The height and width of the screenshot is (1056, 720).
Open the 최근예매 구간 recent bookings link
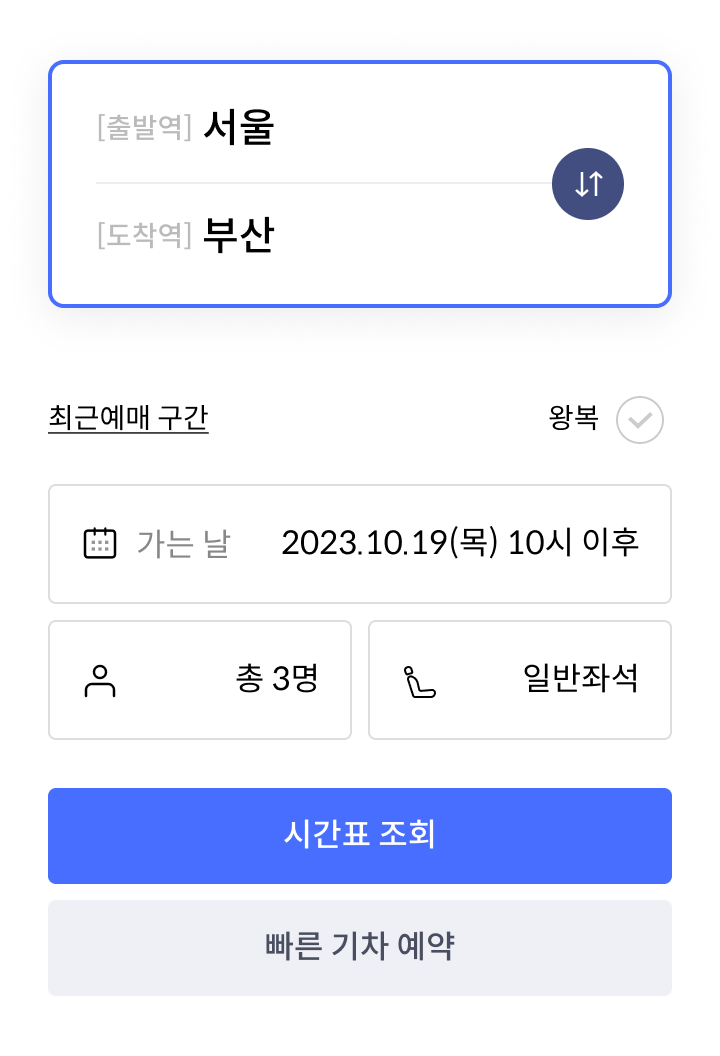128,420
